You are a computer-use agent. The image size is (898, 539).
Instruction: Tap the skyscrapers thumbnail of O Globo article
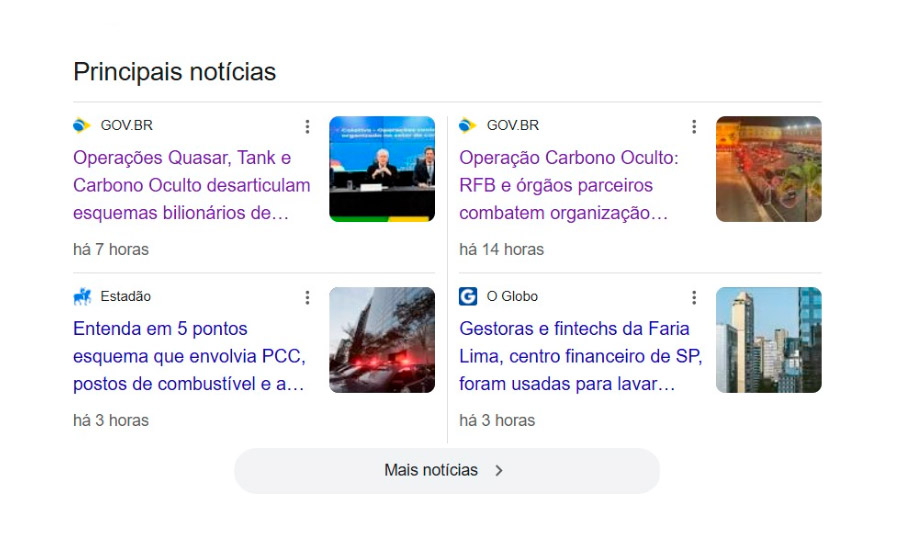[768, 340]
